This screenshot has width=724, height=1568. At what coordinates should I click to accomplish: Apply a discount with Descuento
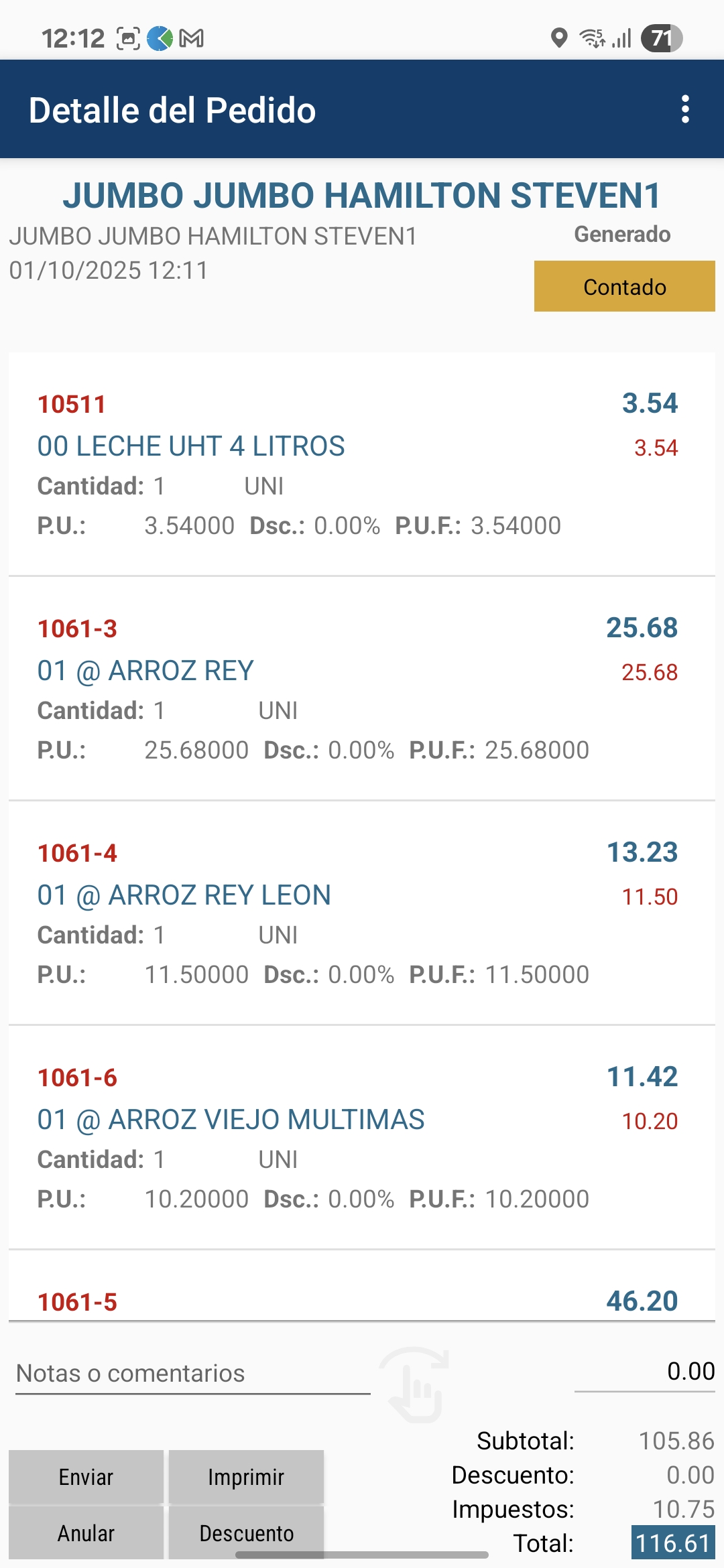point(246,1533)
